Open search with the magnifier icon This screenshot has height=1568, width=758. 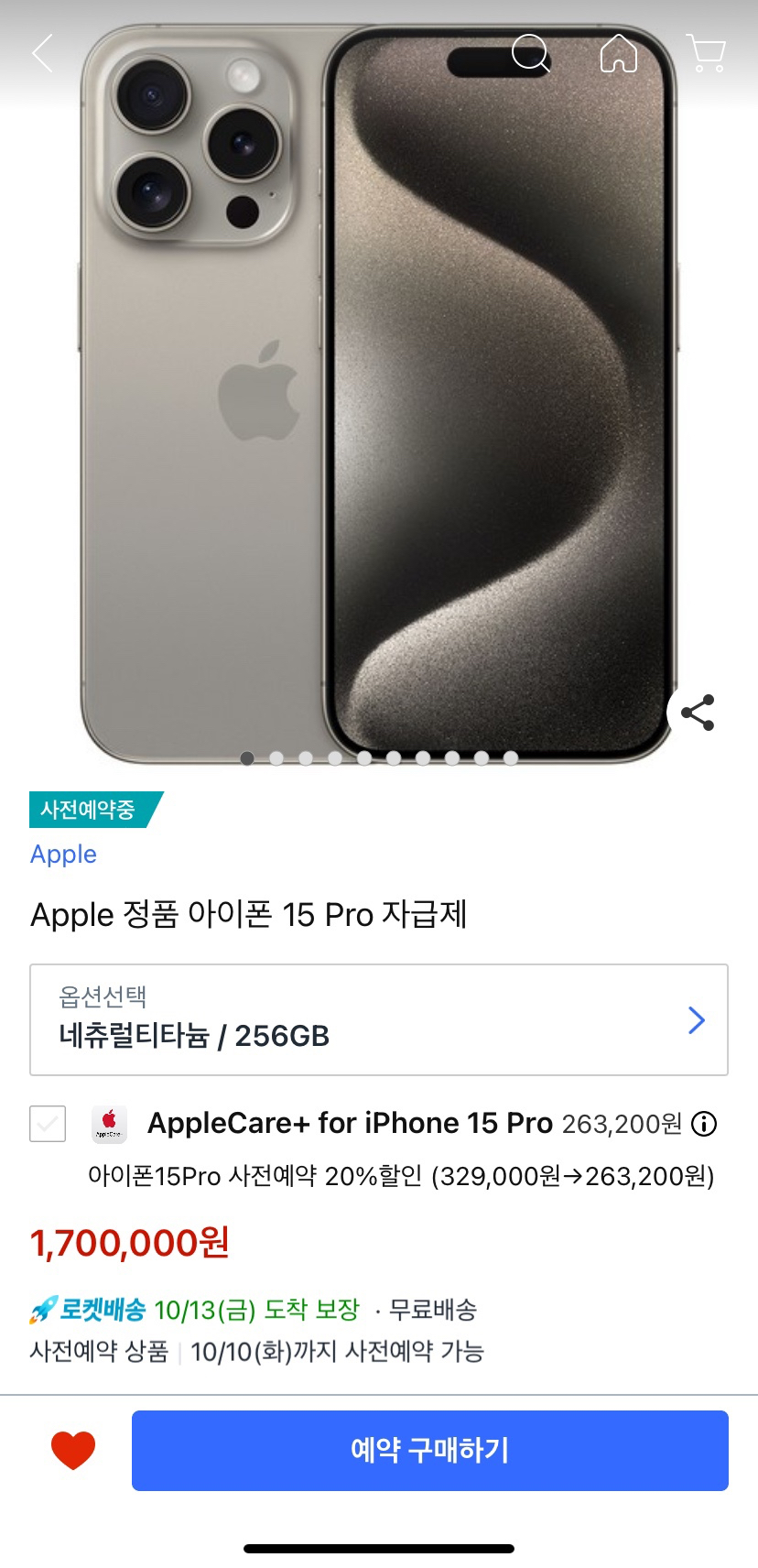(x=531, y=53)
